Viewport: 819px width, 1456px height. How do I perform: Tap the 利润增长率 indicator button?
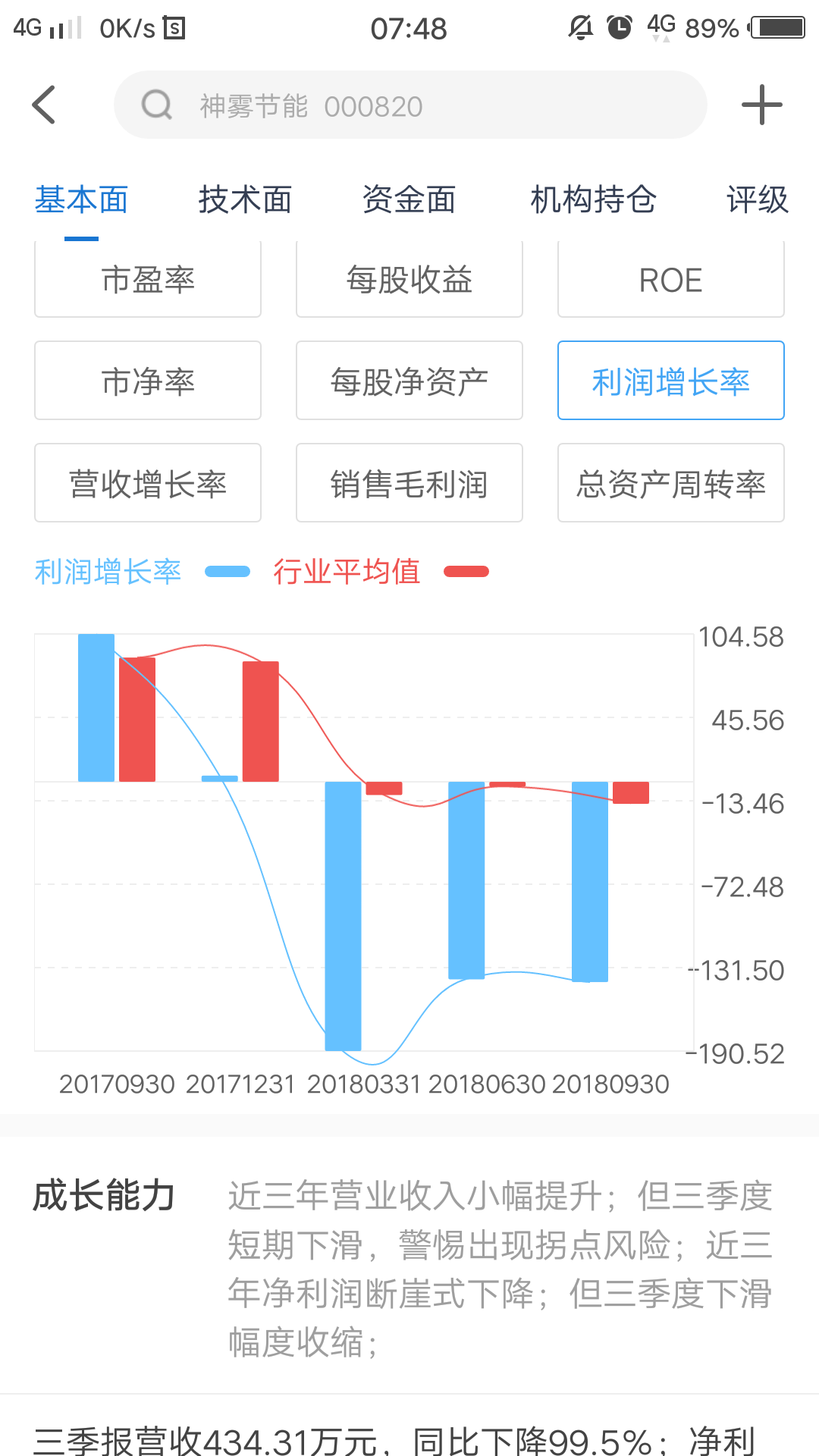pyautogui.click(x=671, y=381)
